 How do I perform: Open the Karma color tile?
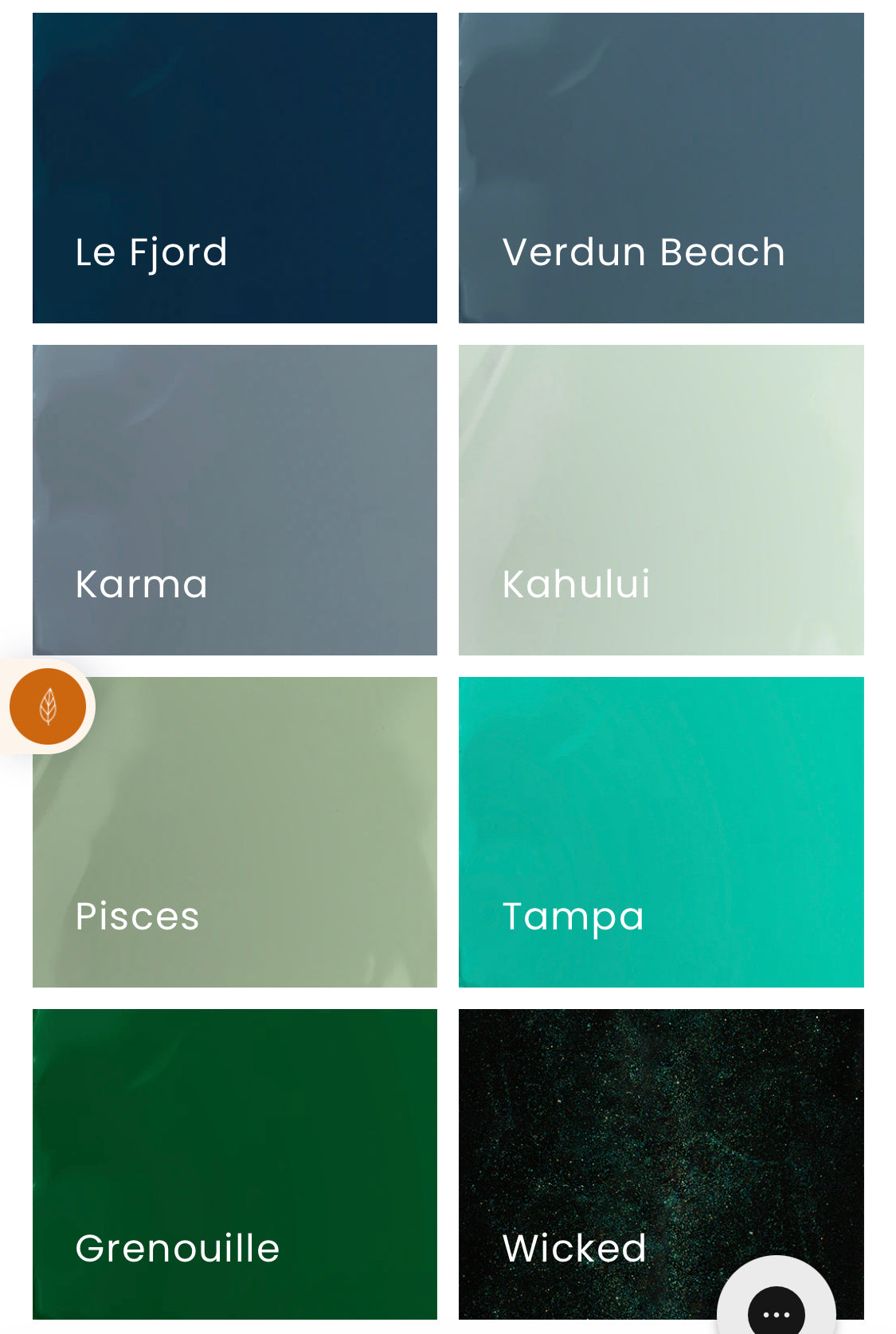(234, 500)
